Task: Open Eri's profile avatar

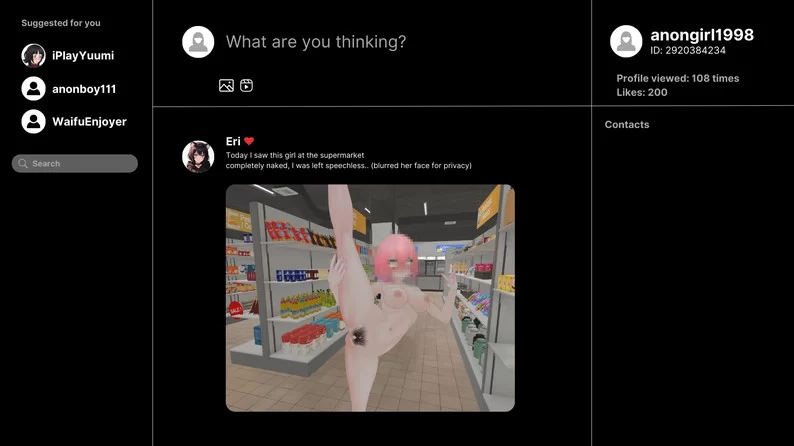Action: (x=198, y=156)
